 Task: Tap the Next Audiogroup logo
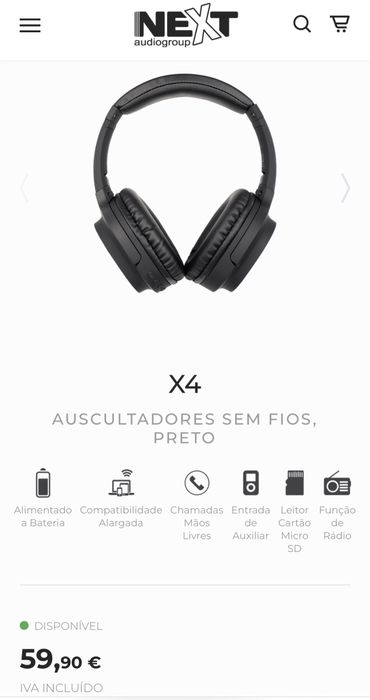(x=186, y=25)
